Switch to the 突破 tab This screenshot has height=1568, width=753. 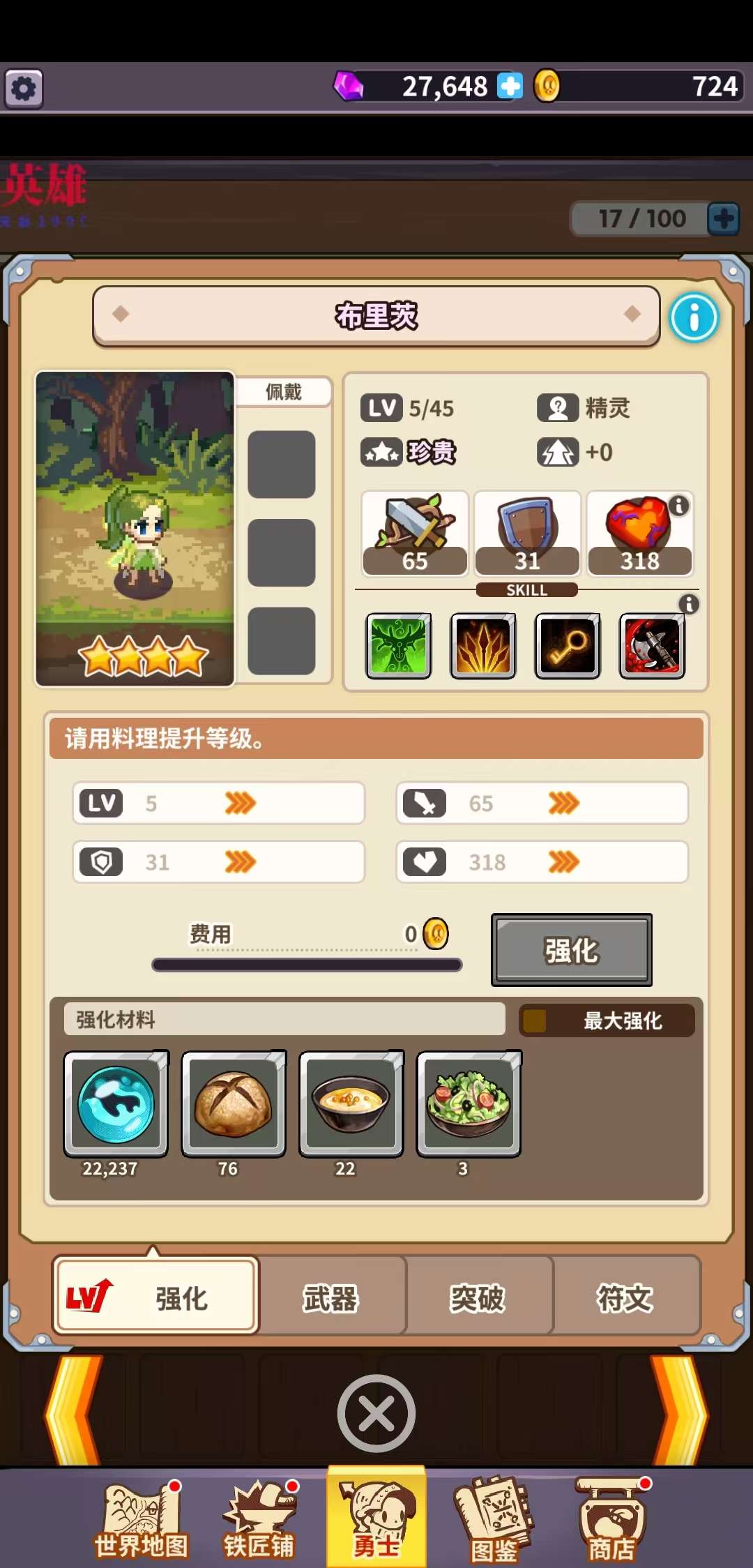pyautogui.click(x=478, y=1298)
